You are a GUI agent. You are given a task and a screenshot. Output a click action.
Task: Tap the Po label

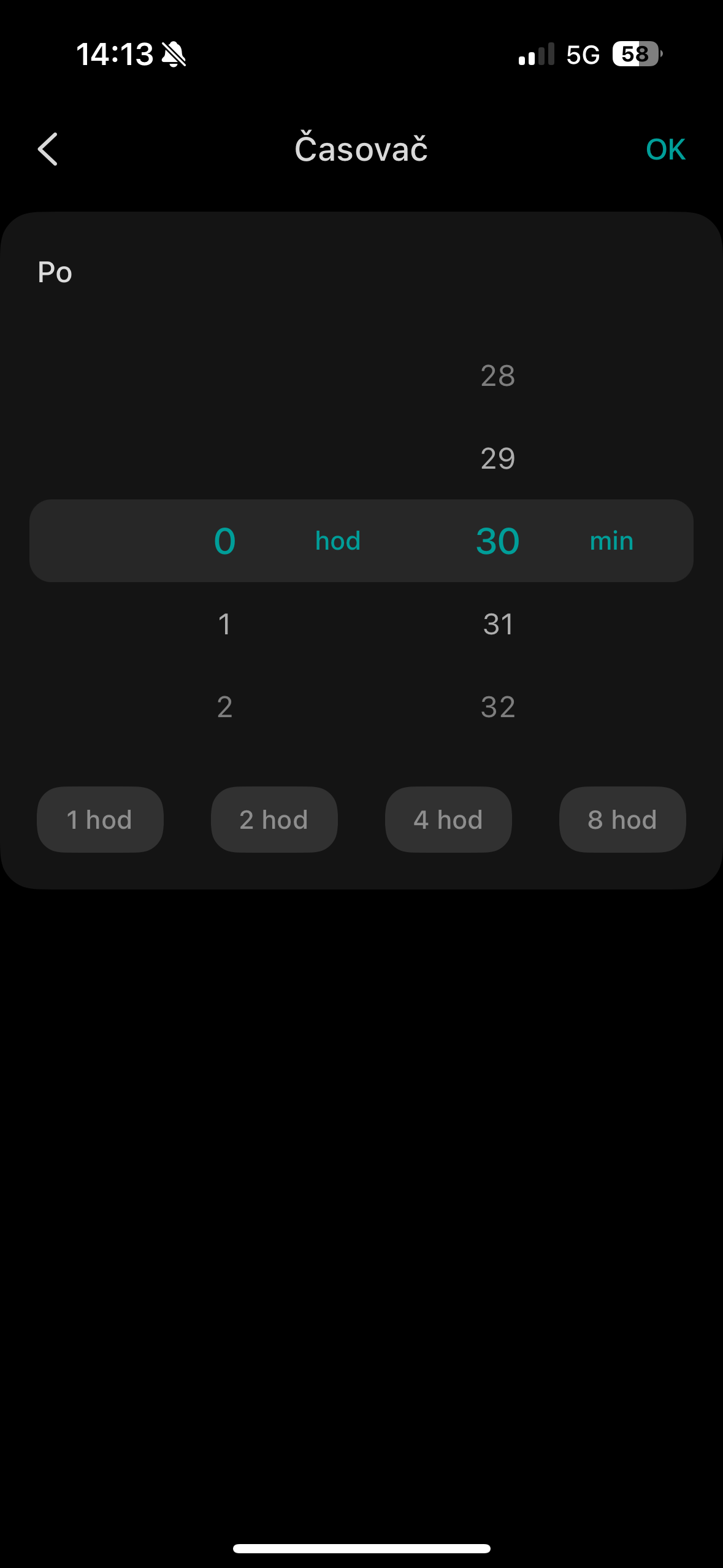coord(54,272)
